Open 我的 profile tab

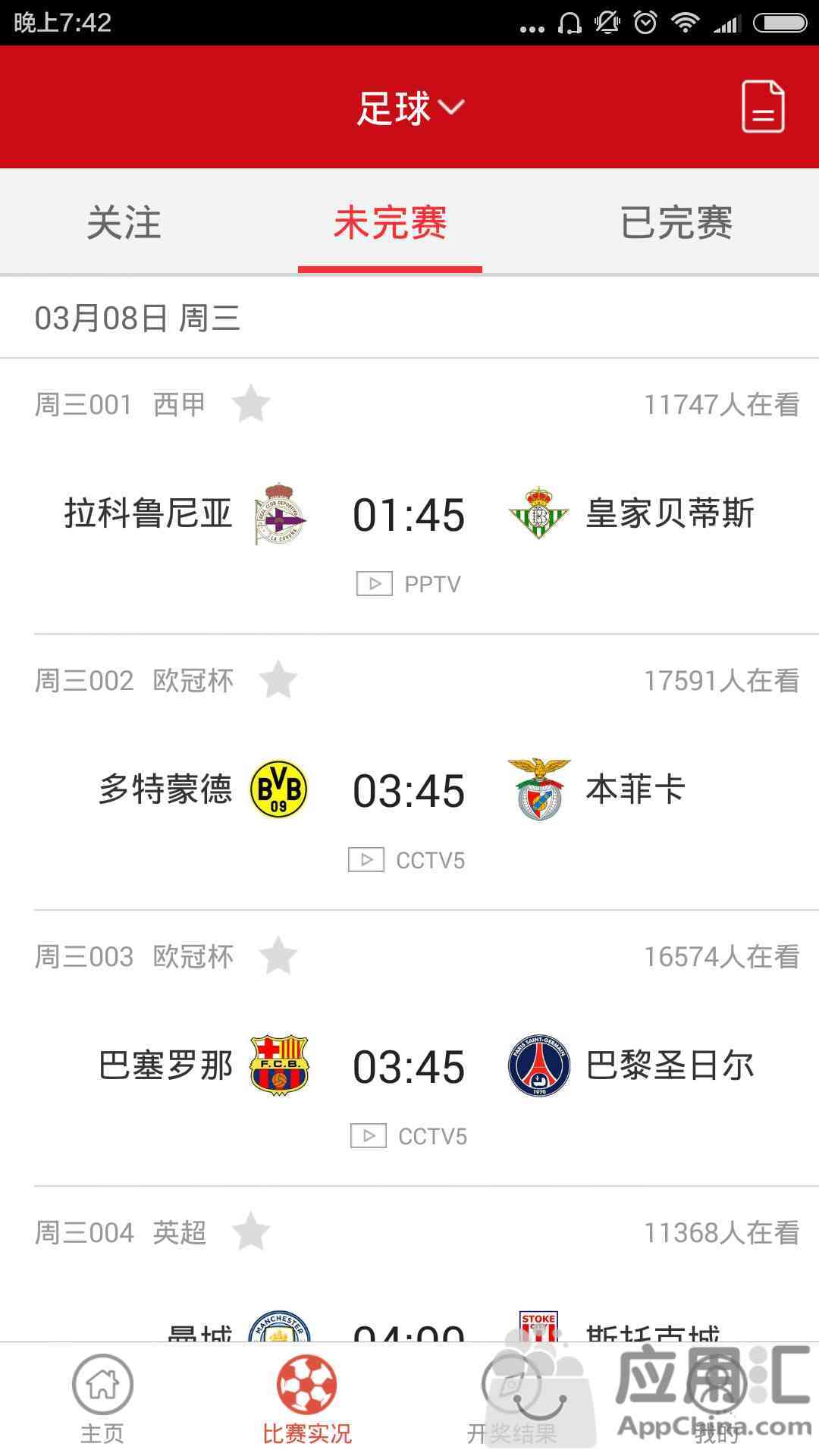click(x=717, y=1399)
